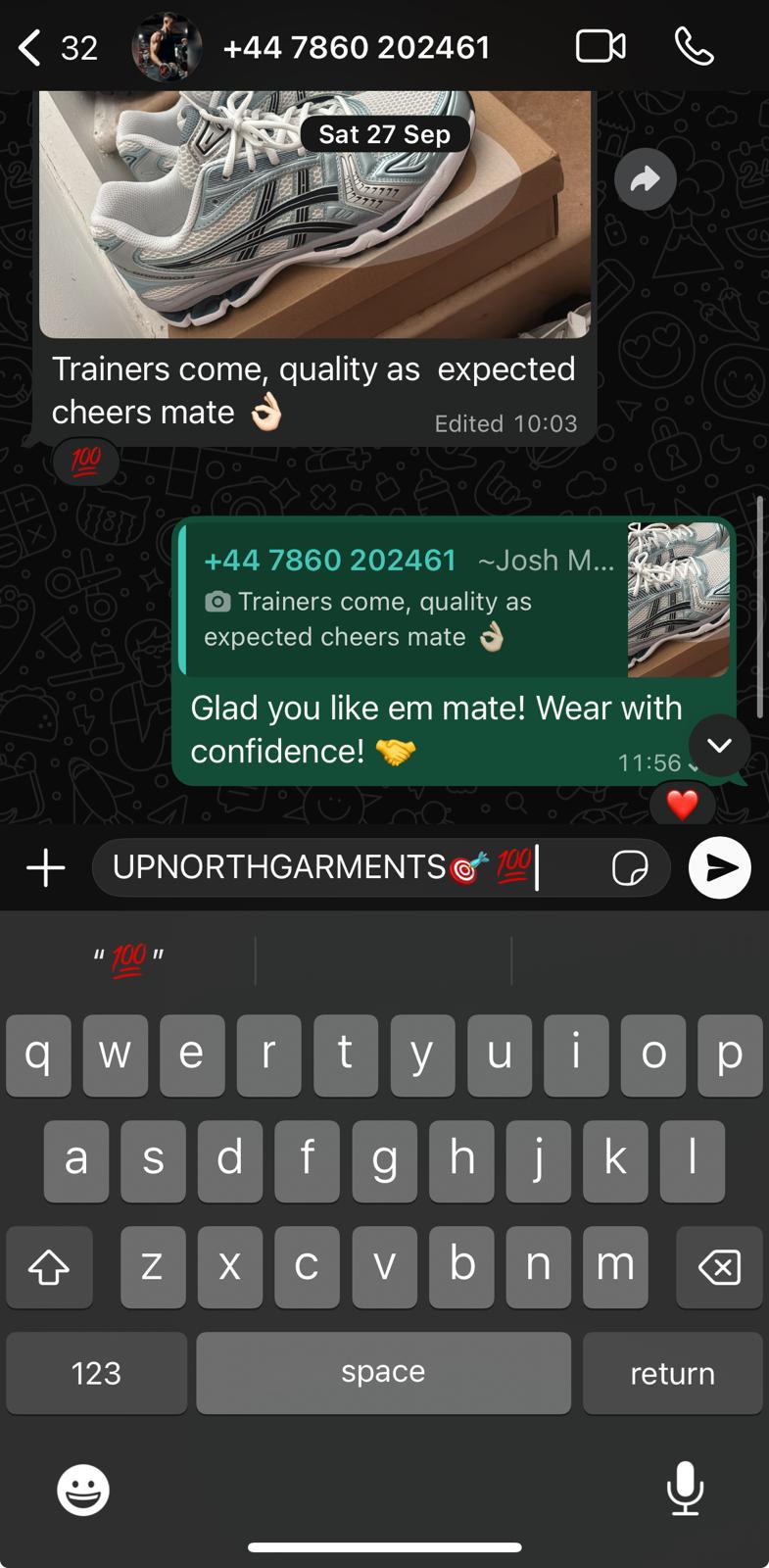Jump to the latest messages

719,746
